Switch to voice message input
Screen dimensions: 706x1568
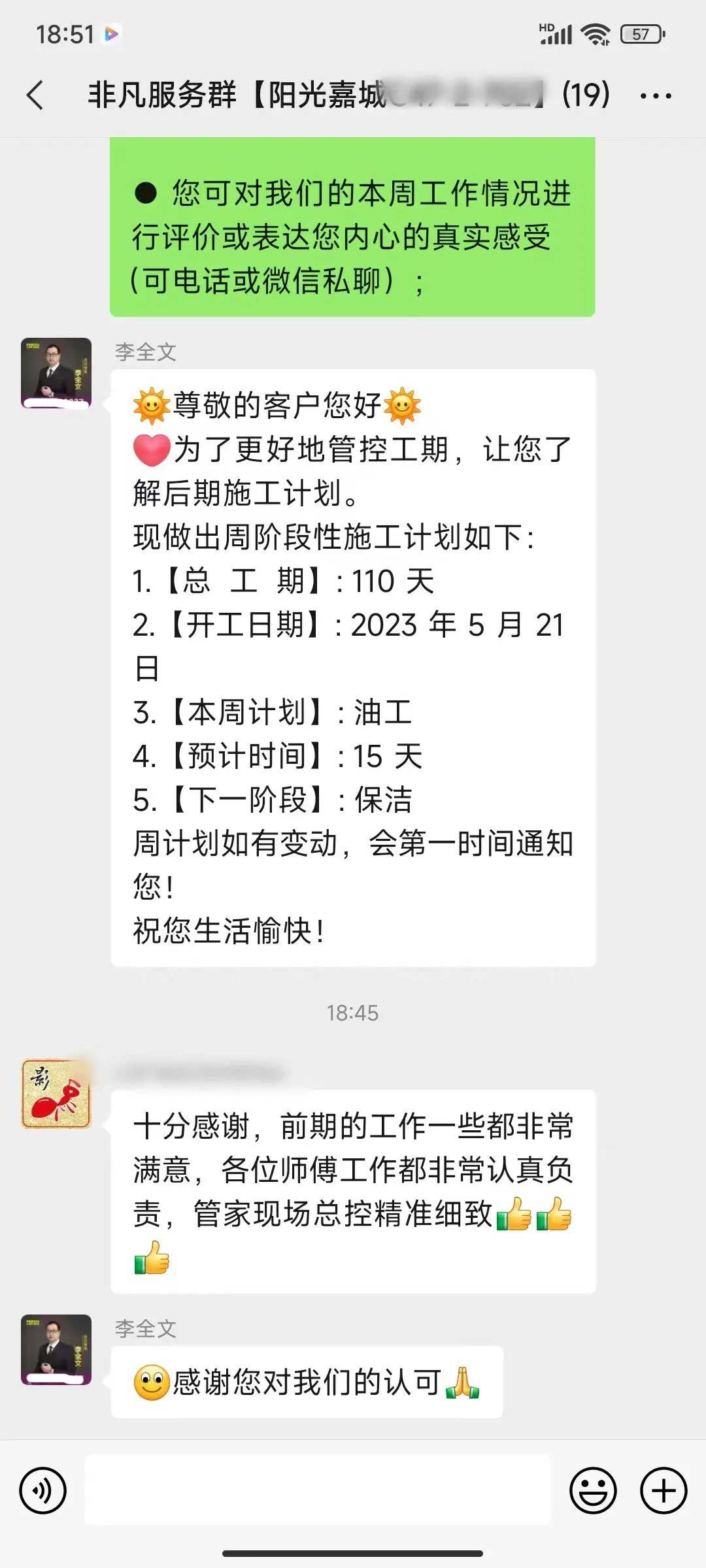[43, 1491]
